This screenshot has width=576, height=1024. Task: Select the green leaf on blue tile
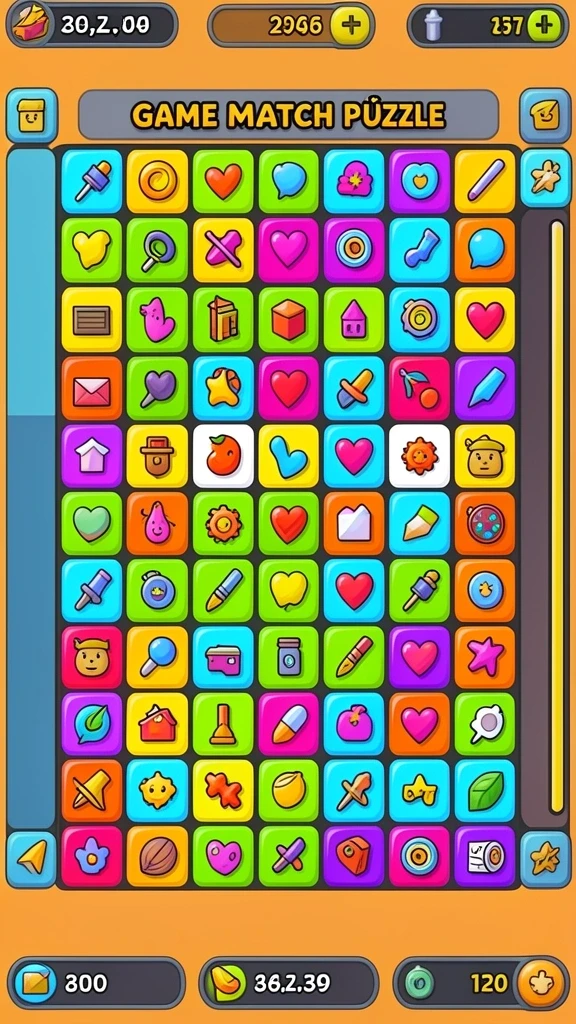485,791
